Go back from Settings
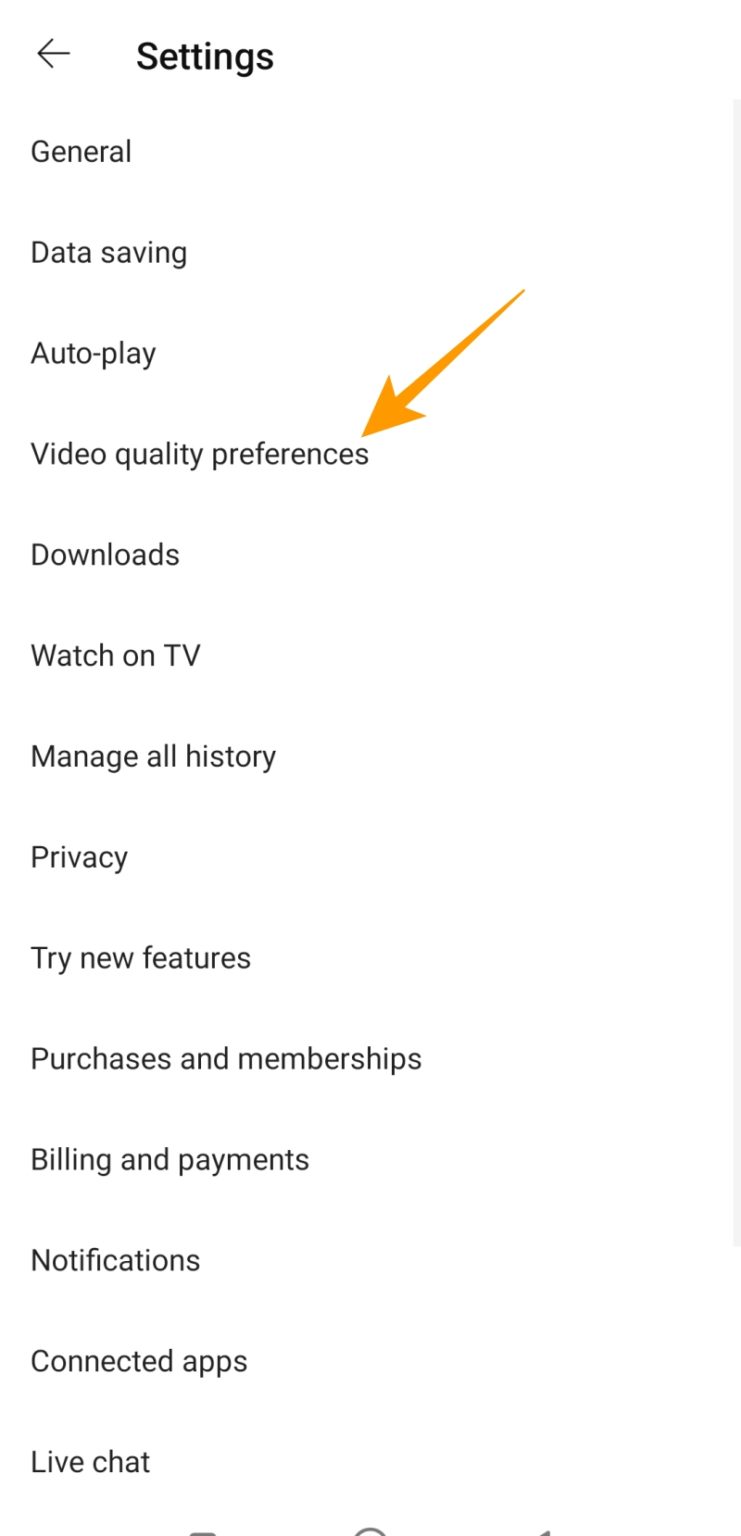741x1536 pixels. pos(54,55)
